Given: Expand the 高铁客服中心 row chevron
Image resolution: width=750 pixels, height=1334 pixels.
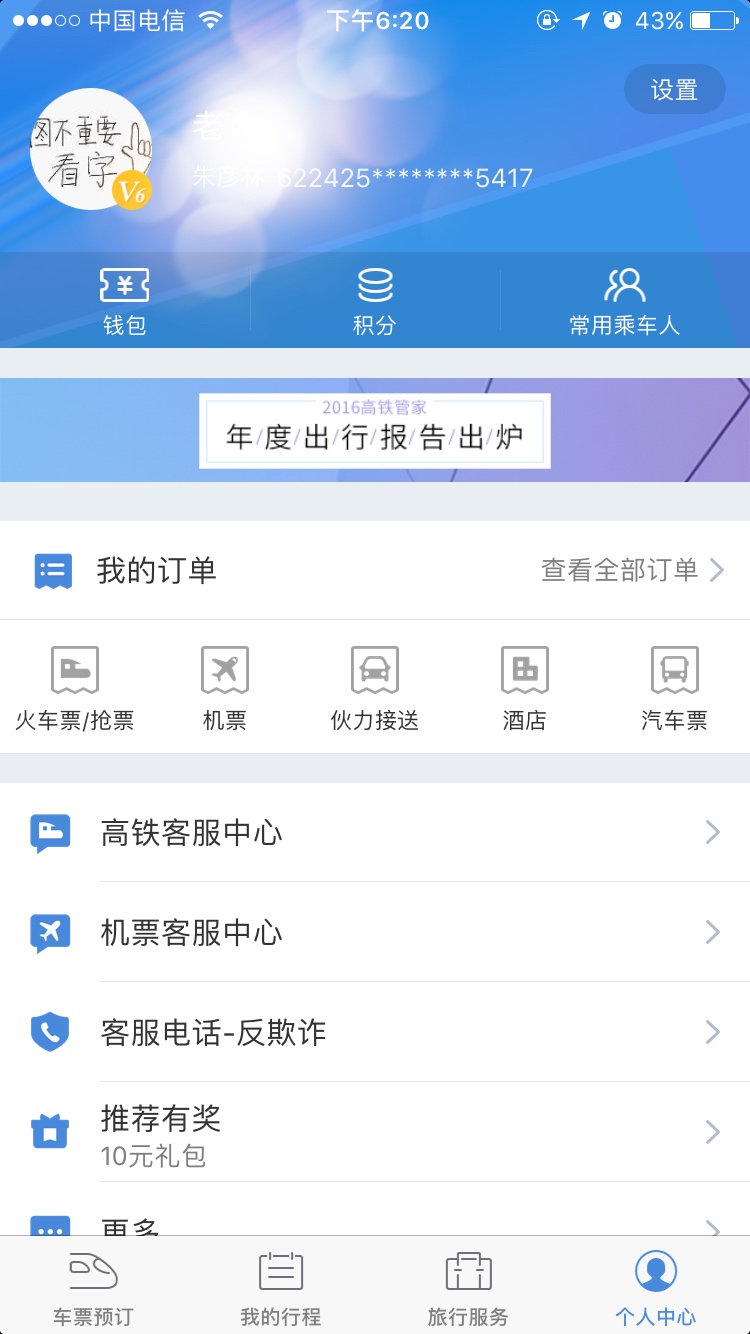Looking at the screenshot, I should (x=712, y=831).
